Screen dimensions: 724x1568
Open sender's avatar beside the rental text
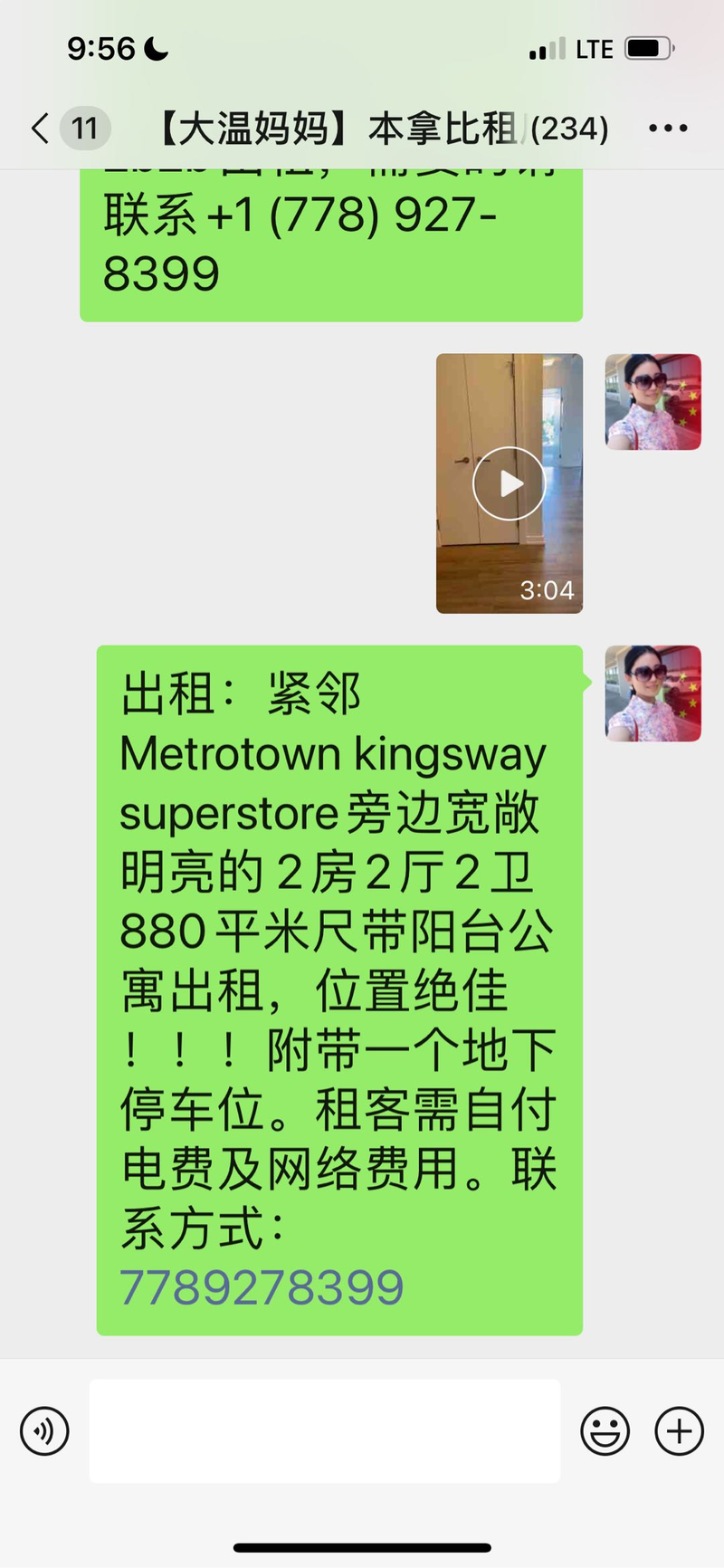pyautogui.click(x=653, y=693)
